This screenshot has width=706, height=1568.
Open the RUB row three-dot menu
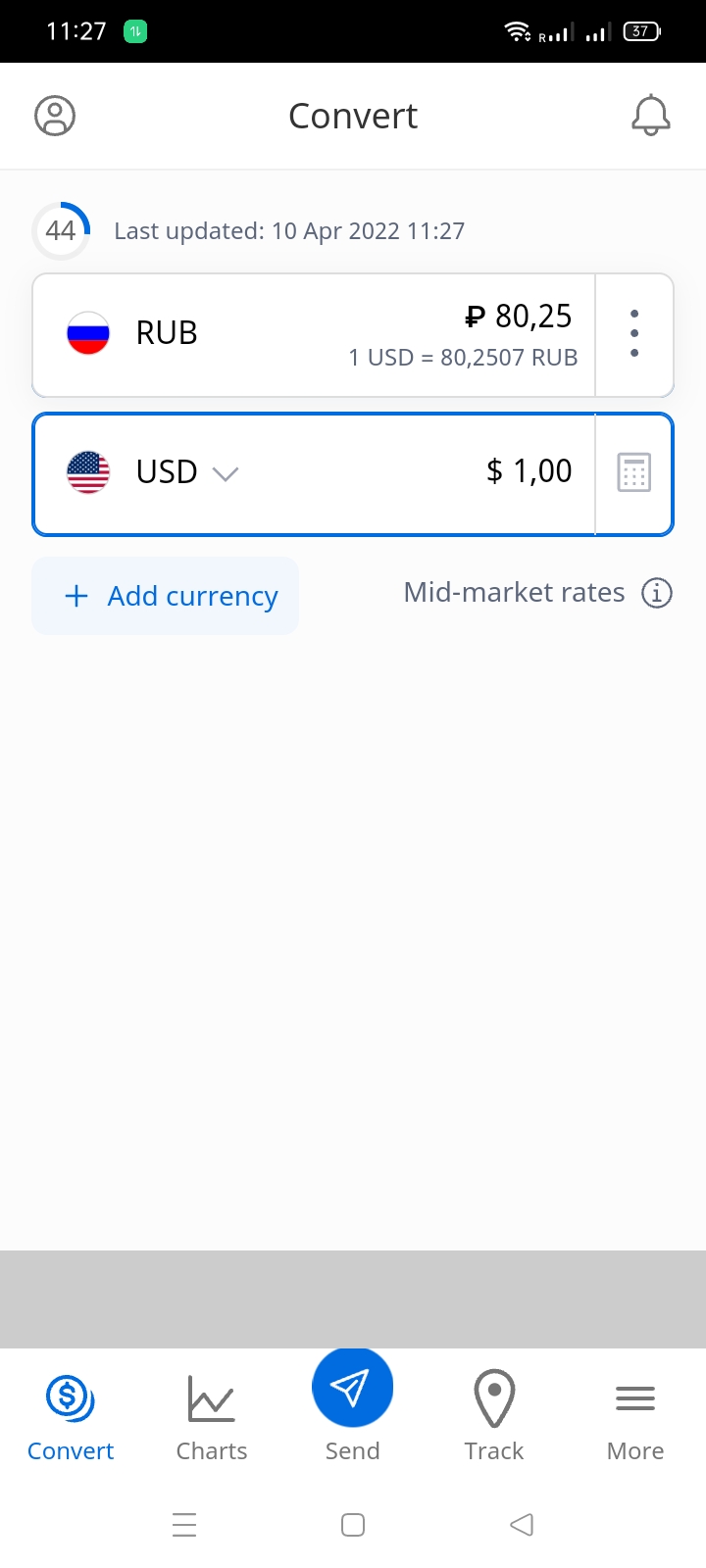tap(634, 334)
